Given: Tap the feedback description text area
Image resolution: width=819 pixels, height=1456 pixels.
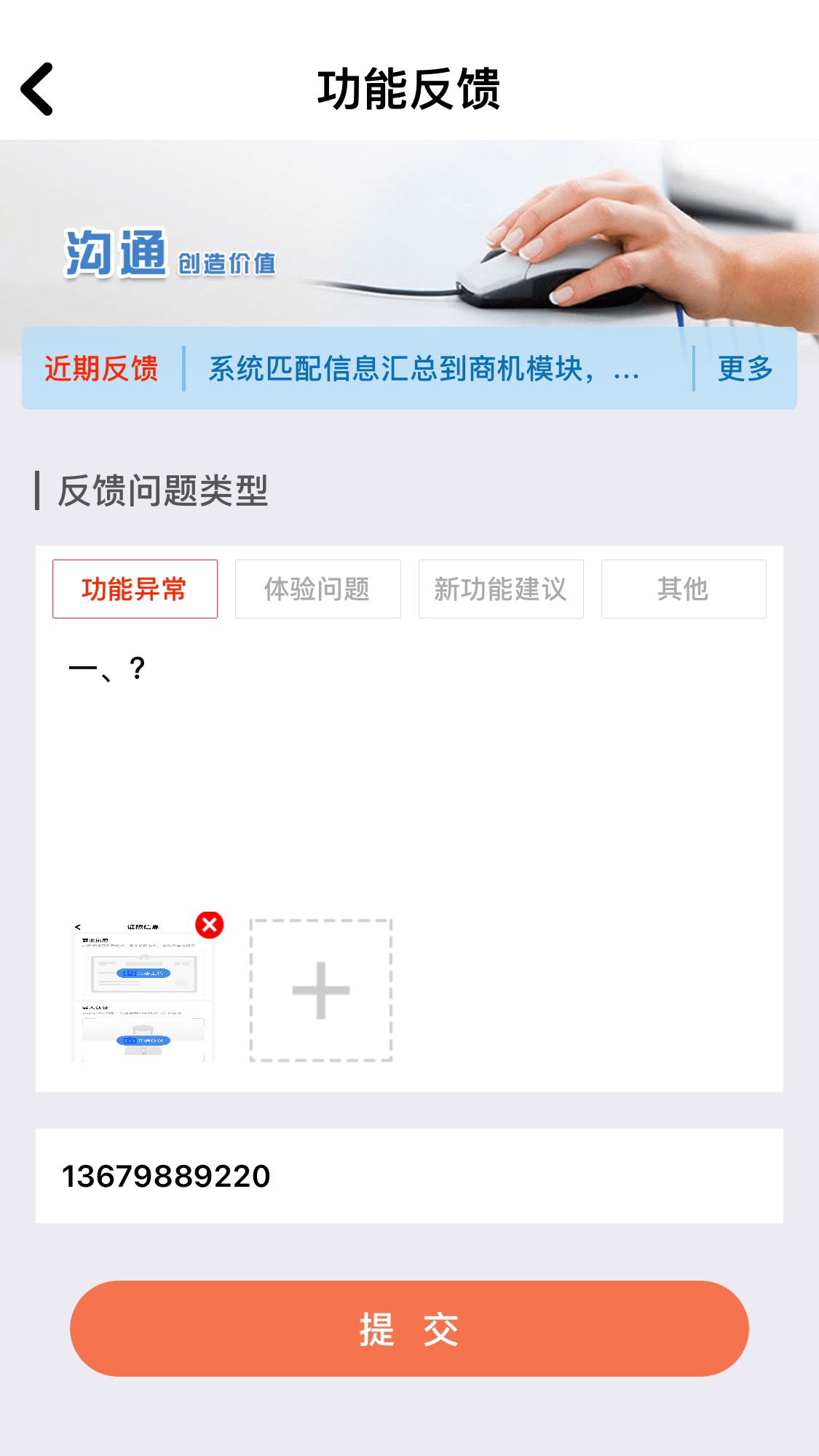Looking at the screenshot, I should tap(409, 764).
